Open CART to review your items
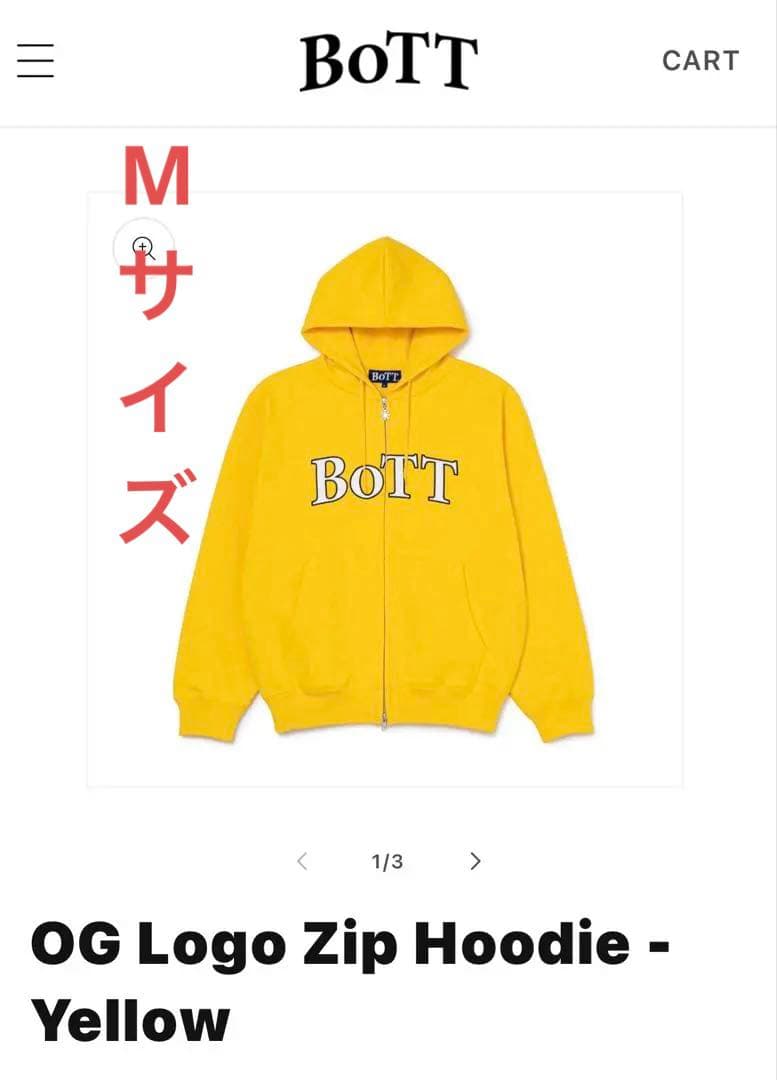Image resolution: width=777 pixels, height=1080 pixels. click(x=699, y=61)
